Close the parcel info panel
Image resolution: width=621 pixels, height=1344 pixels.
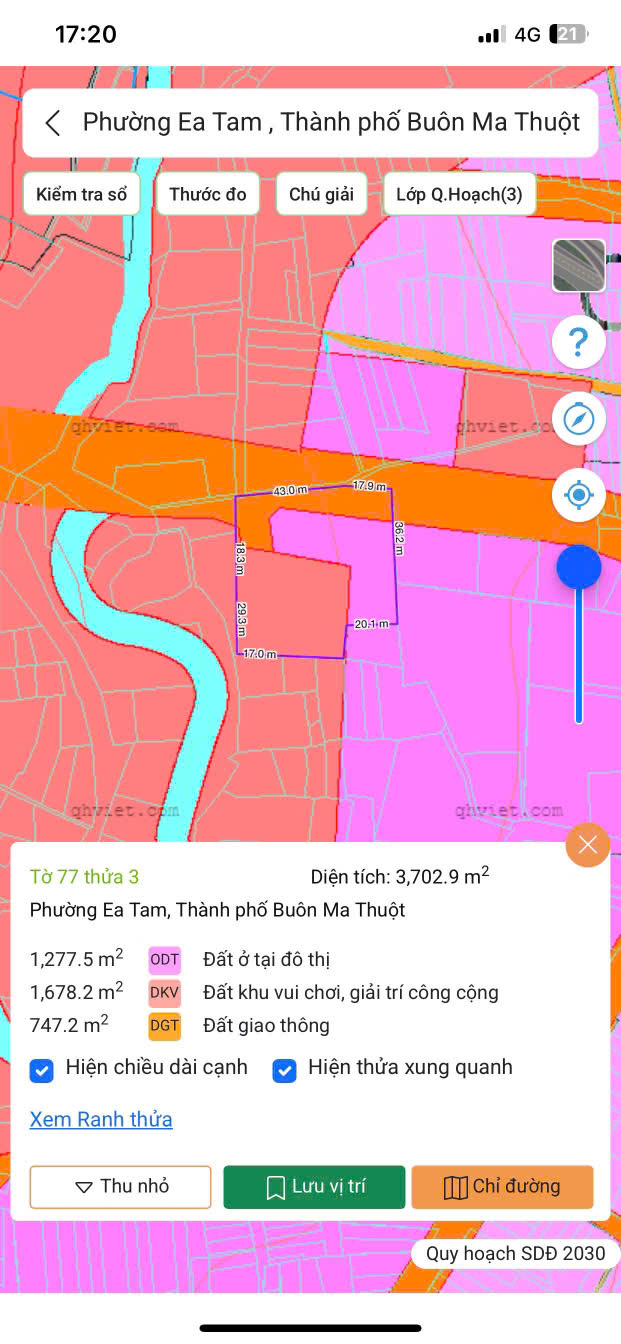point(587,846)
